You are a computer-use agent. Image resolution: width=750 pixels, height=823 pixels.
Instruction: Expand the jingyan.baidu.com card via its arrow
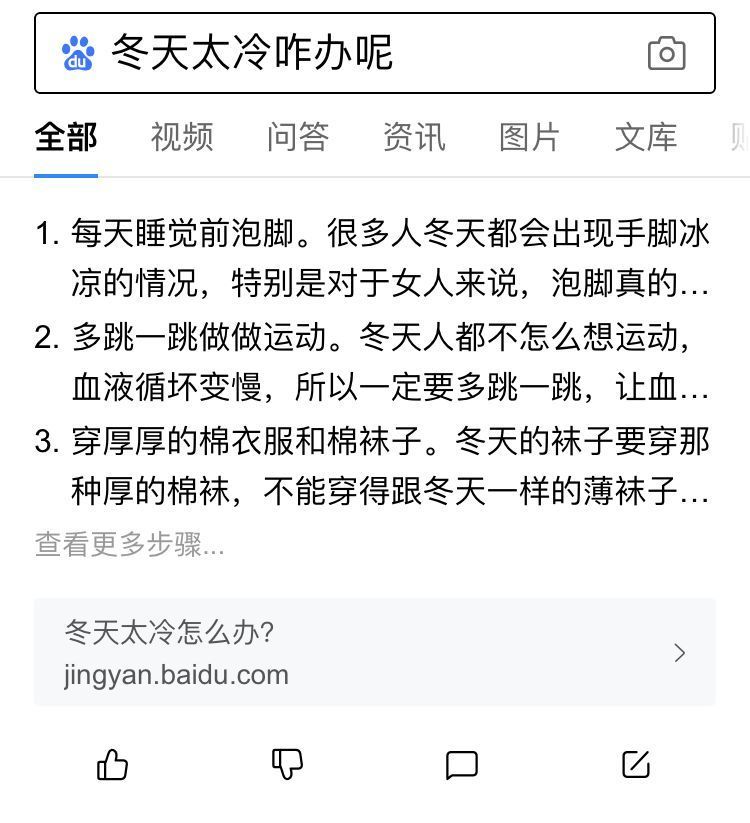pos(680,653)
